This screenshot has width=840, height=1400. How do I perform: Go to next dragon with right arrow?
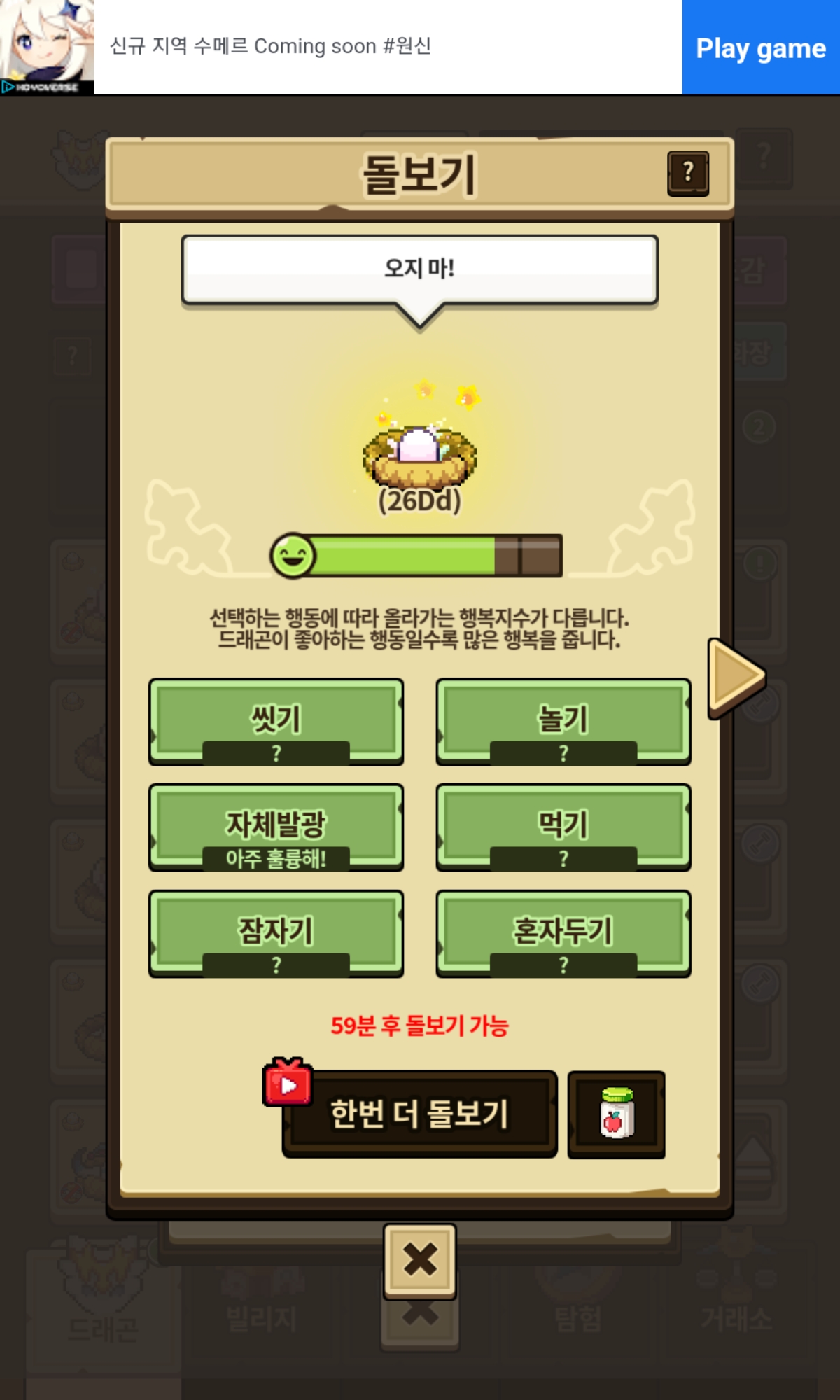[x=736, y=678]
